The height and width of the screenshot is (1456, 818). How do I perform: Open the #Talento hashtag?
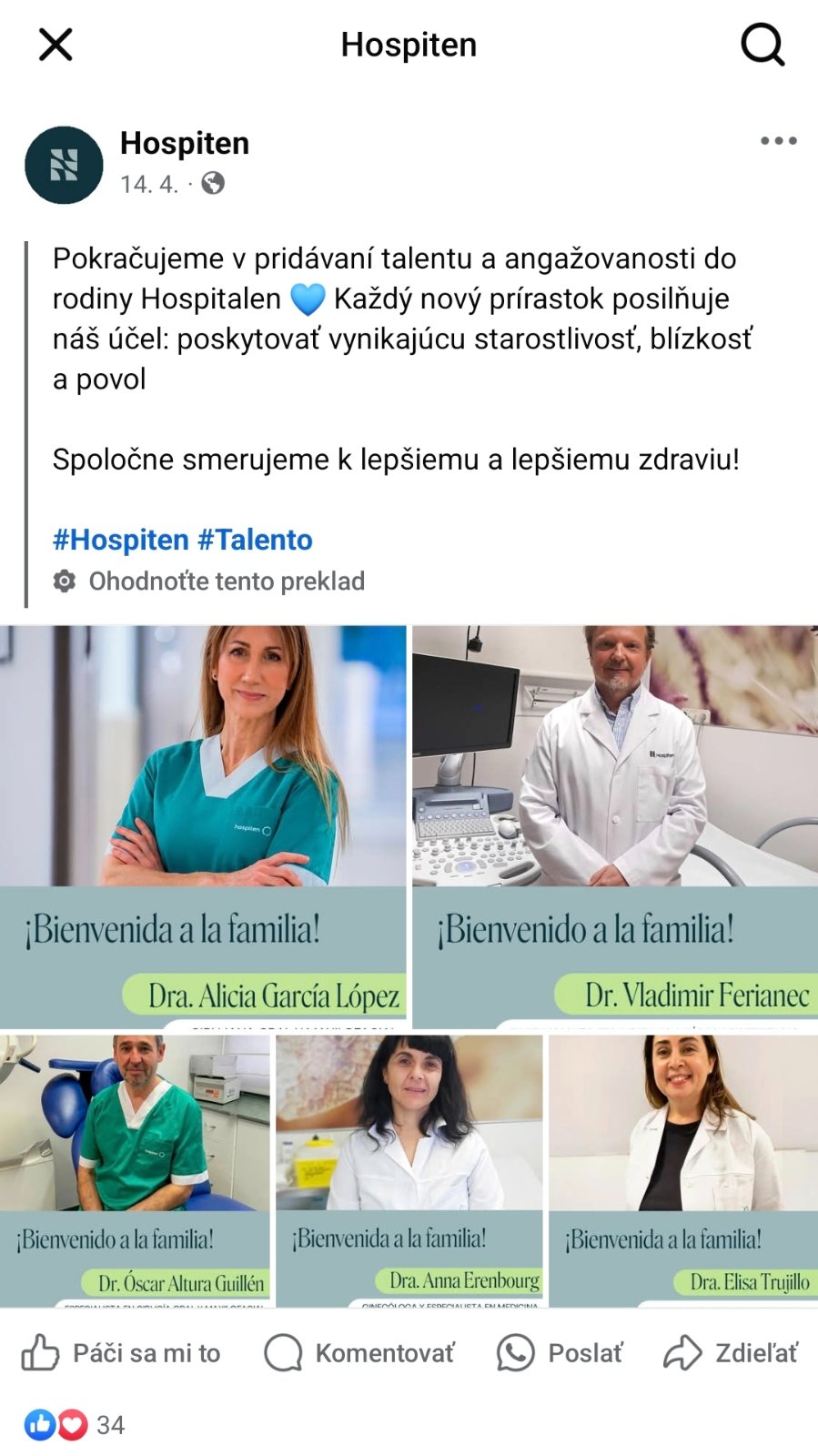pos(255,540)
